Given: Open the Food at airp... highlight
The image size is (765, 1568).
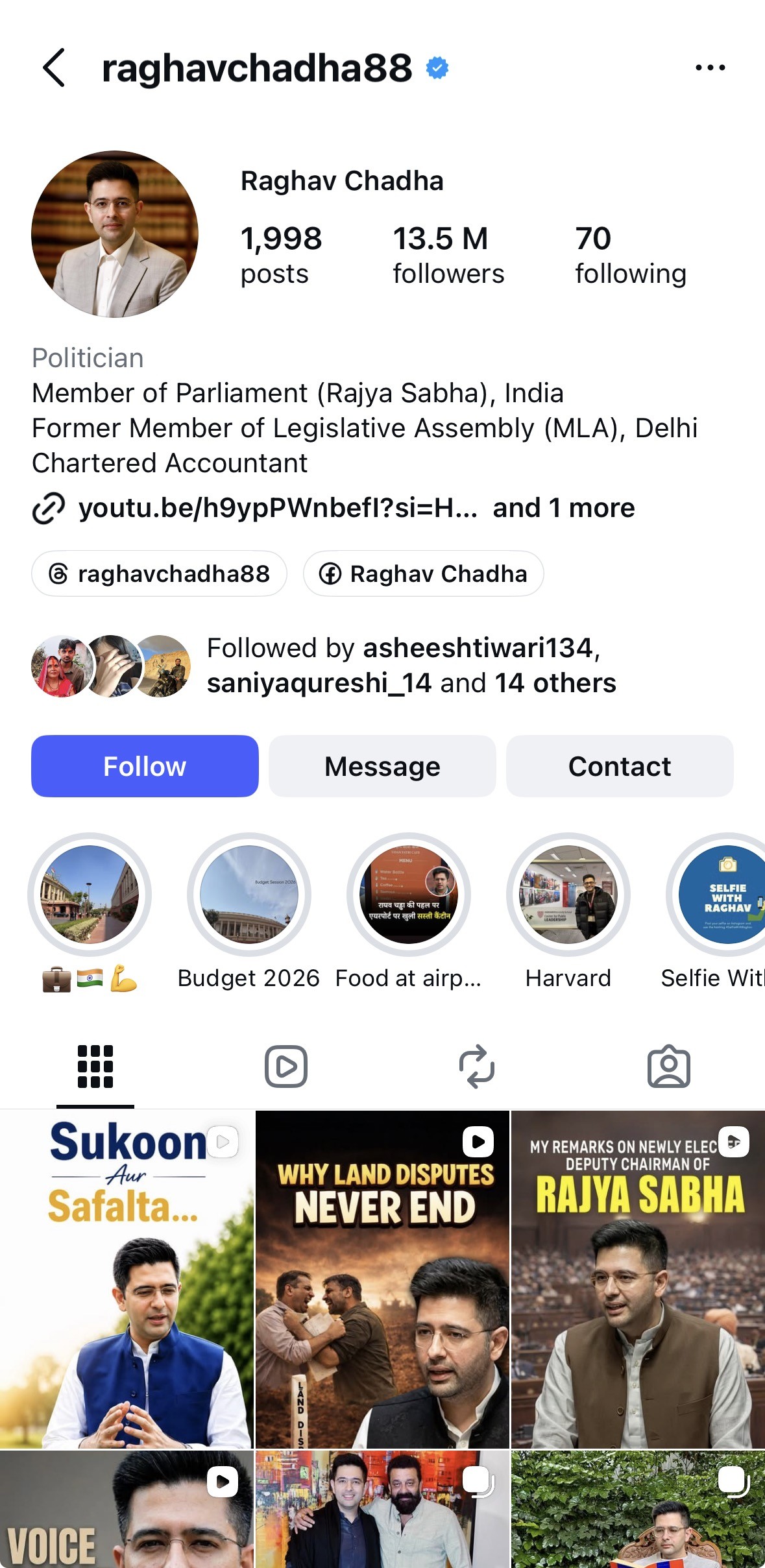Looking at the screenshot, I should tap(409, 895).
